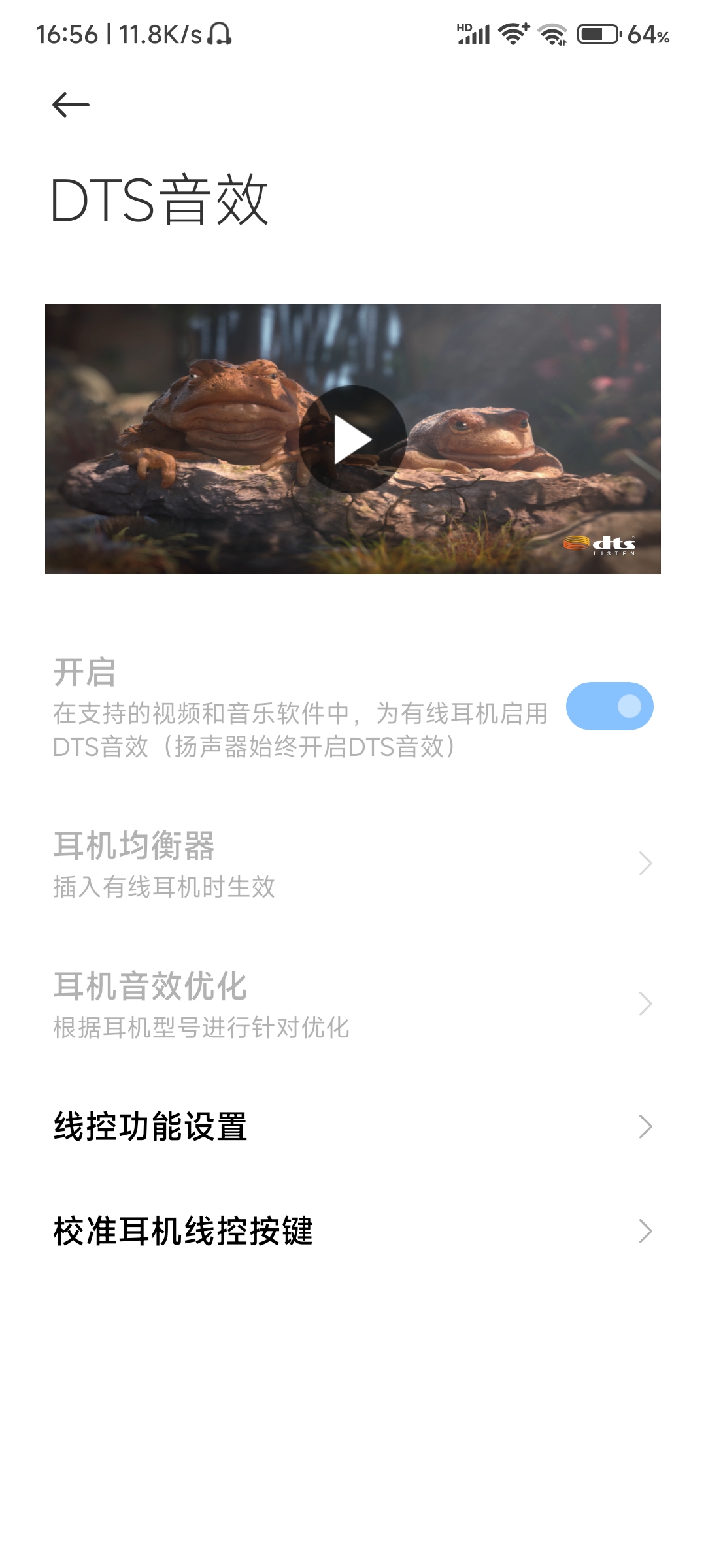Play the DTS demo video
706x1568 pixels.
tap(352, 439)
